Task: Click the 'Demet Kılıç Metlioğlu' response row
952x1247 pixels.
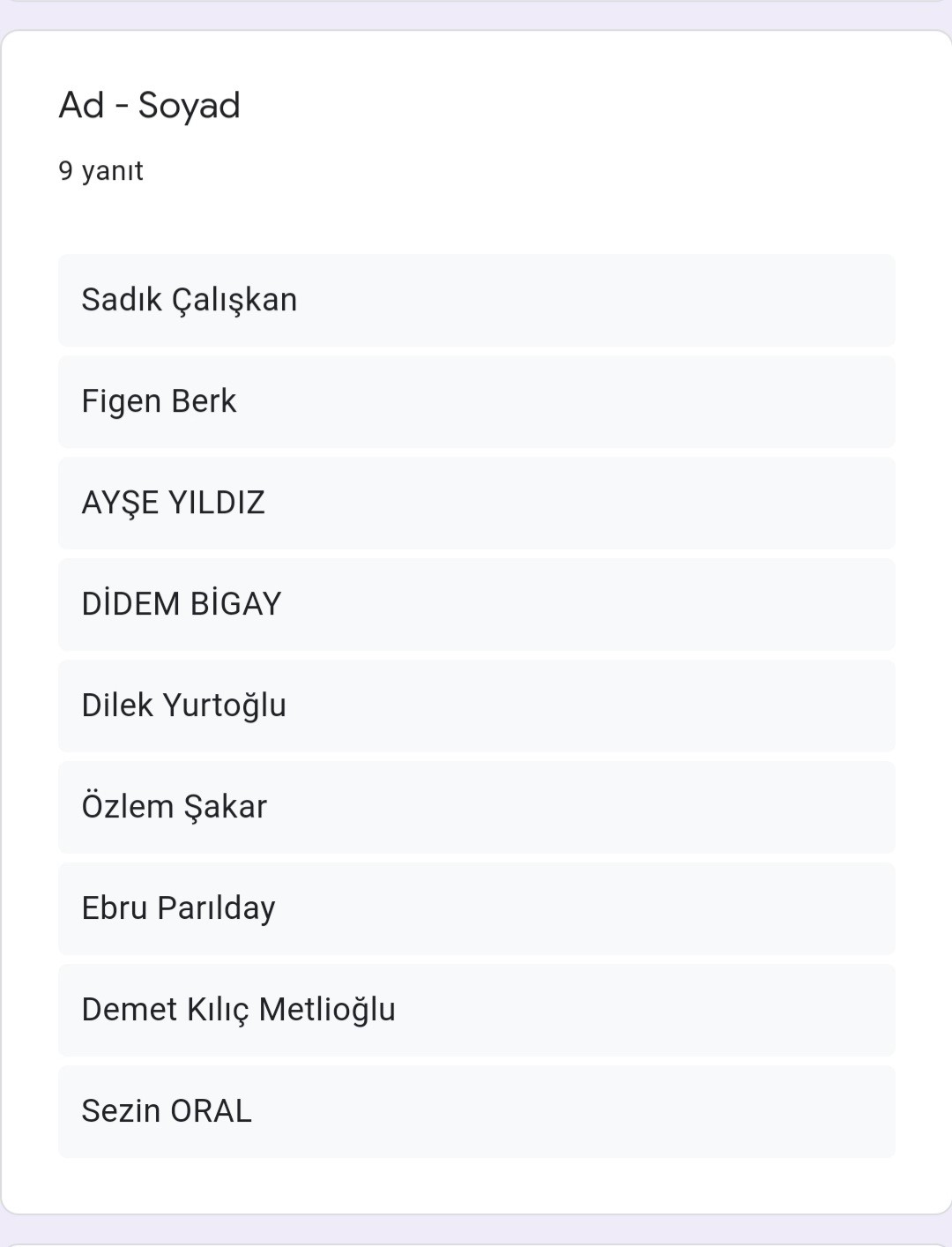Action: 476,1009
